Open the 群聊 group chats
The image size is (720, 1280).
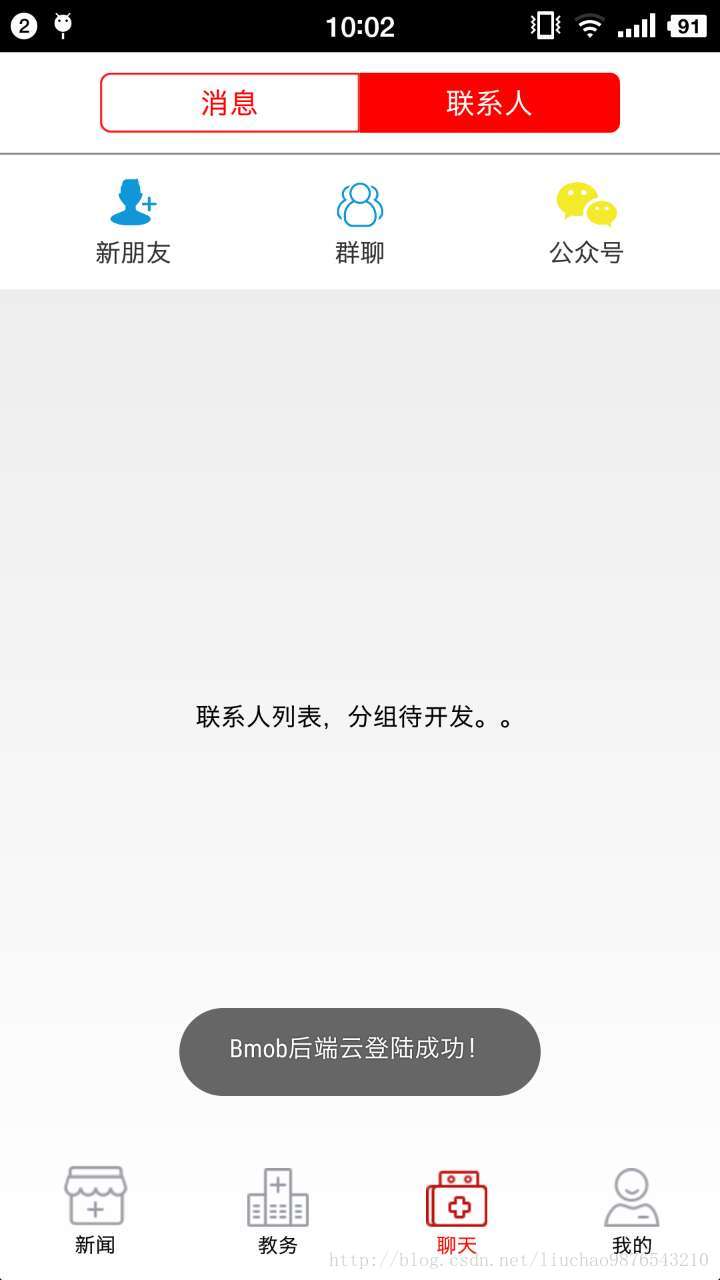pyautogui.click(x=360, y=222)
